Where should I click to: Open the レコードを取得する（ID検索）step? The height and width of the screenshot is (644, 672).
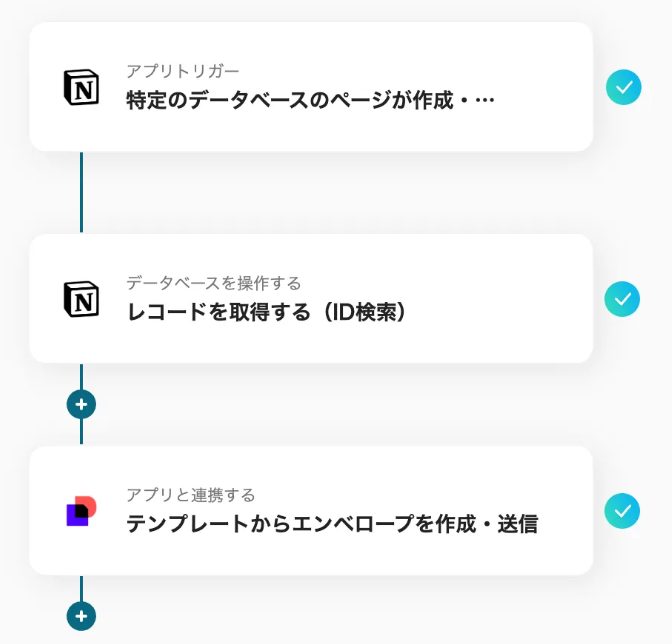[x=310, y=299]
